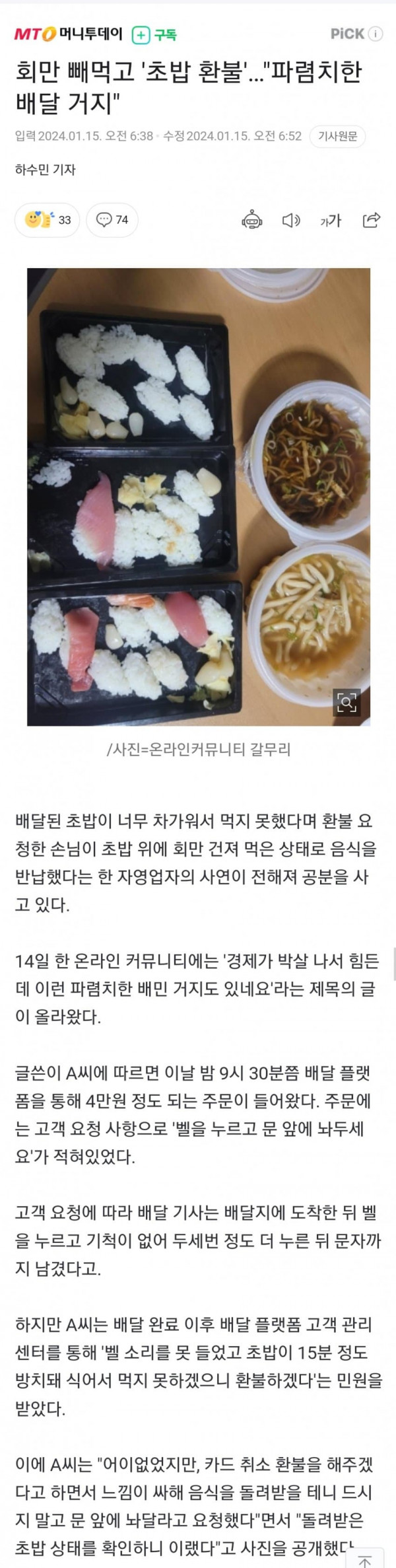The width and height of the screenshot is (396, 1568).
Task: Change the font size with 가가
Action: coord(331,220)
